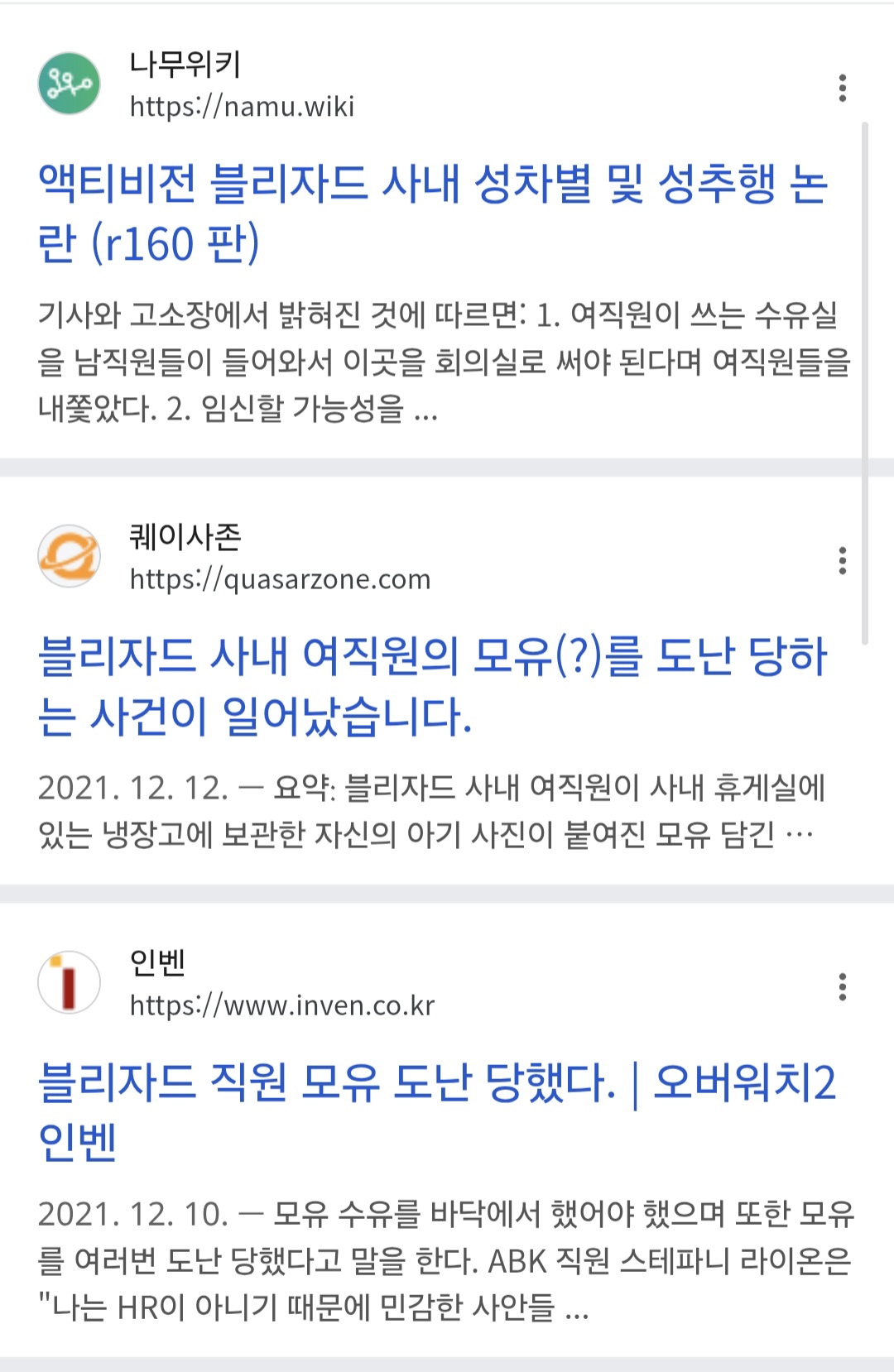The width and height of the screenshot is (894, 1372).
Task: Open more options for the 퀘이사존 result
Action: pos(842,560)
